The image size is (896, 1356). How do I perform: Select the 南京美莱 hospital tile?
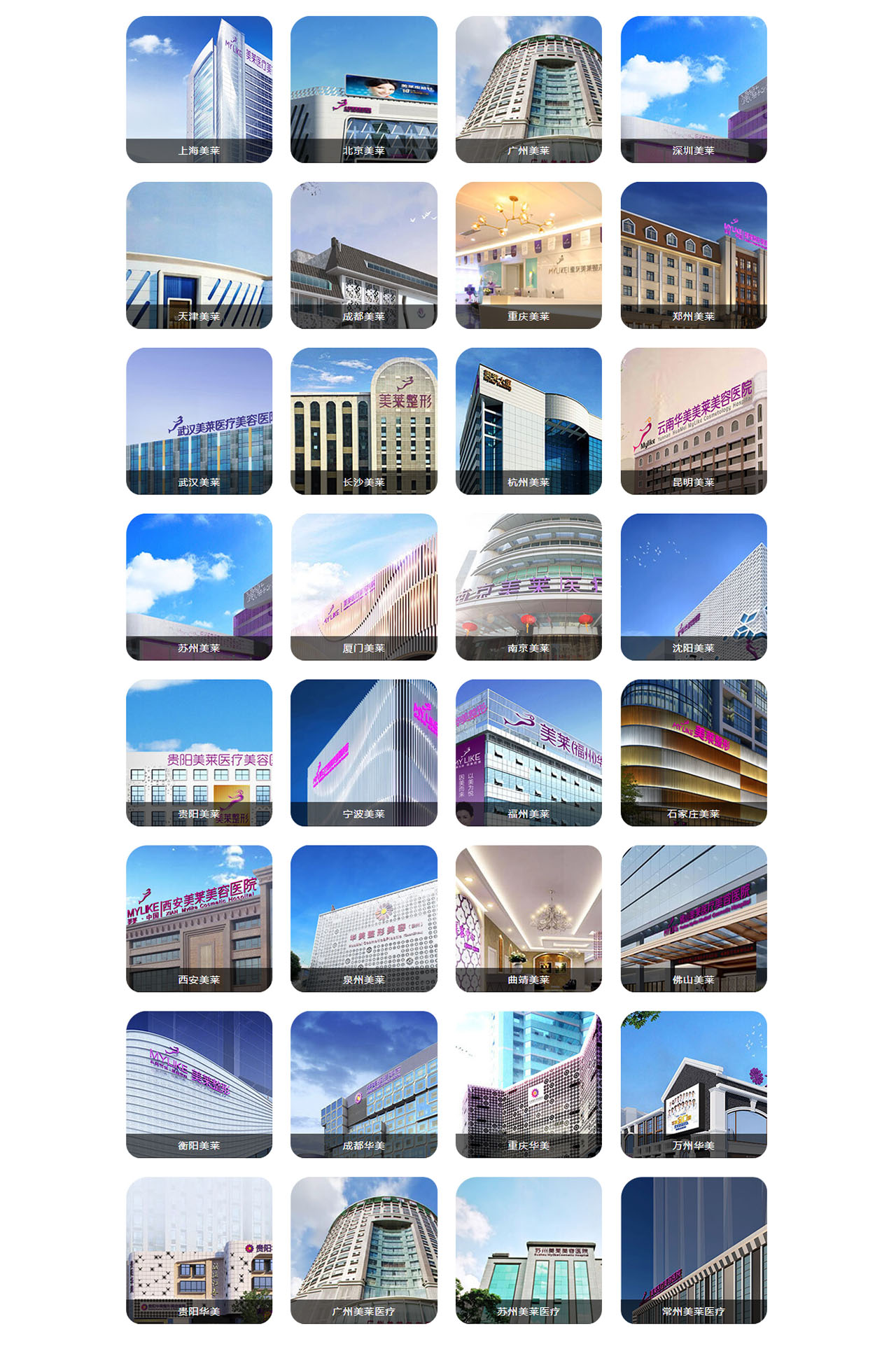coord(528,587)
